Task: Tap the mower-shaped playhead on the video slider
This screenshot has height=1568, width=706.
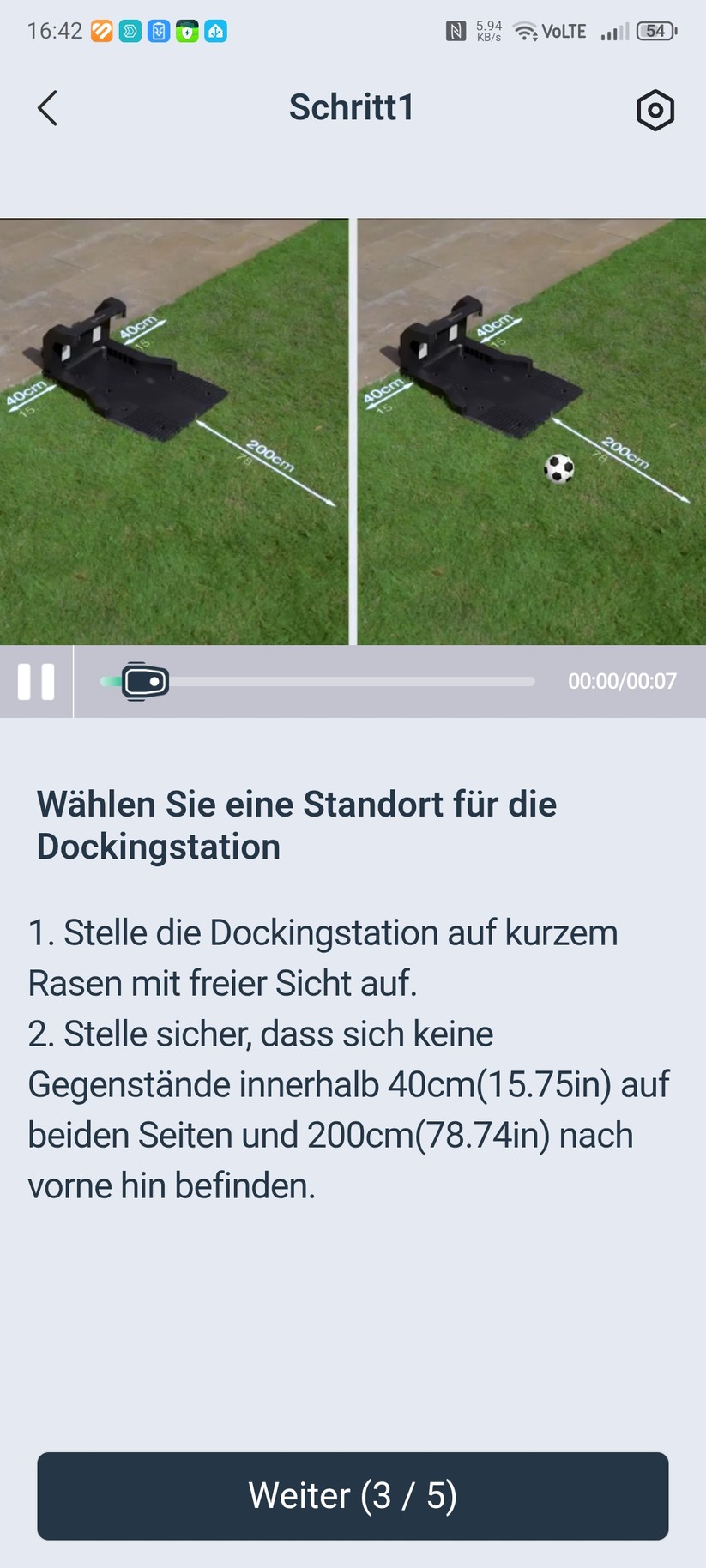Action: pyautogui.click(x=143, y=681)
